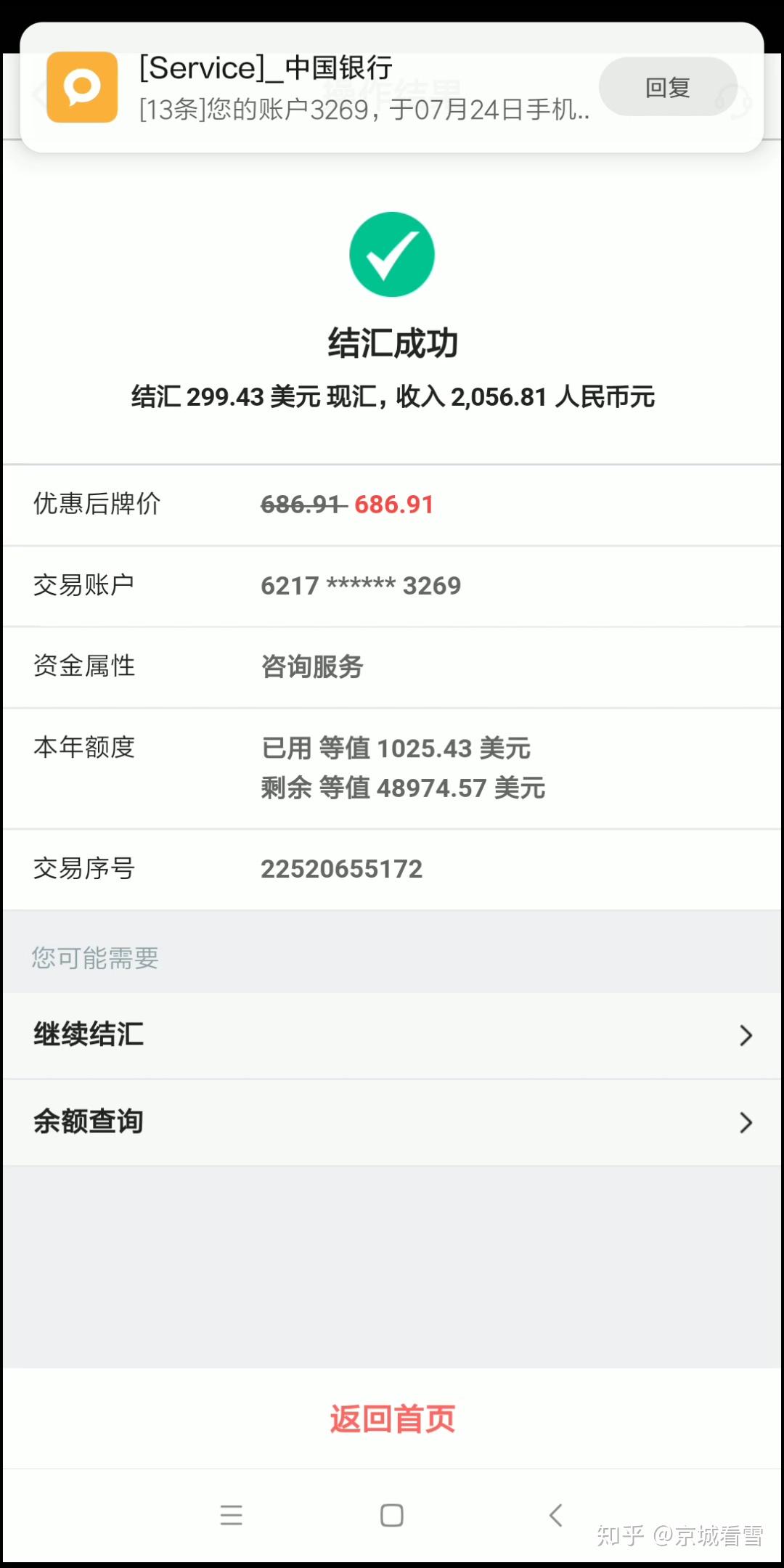This screenshot has width=784, height=1568.
Task: Open recent apps from the navigation bar
Action: pos(231,1516)
